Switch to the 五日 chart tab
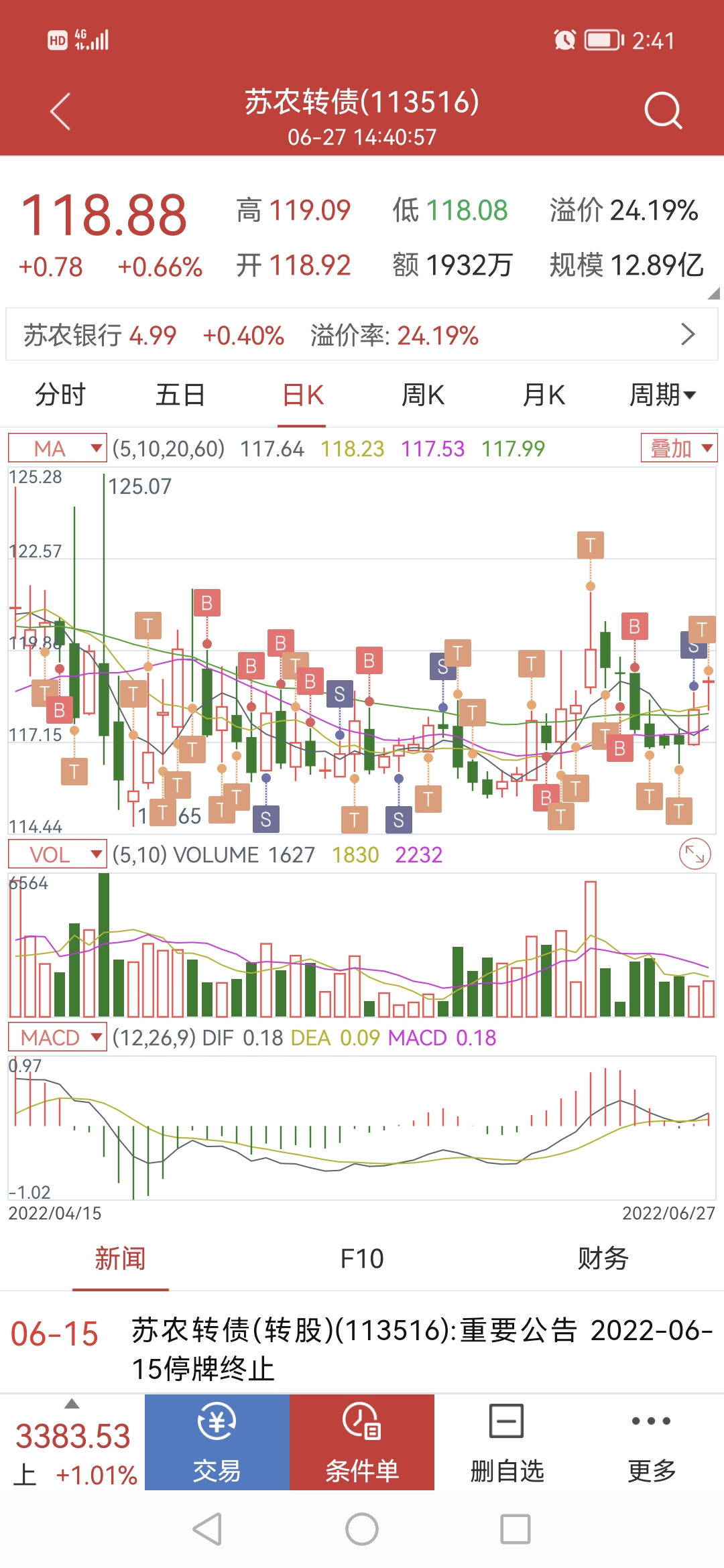 [180, 395]
